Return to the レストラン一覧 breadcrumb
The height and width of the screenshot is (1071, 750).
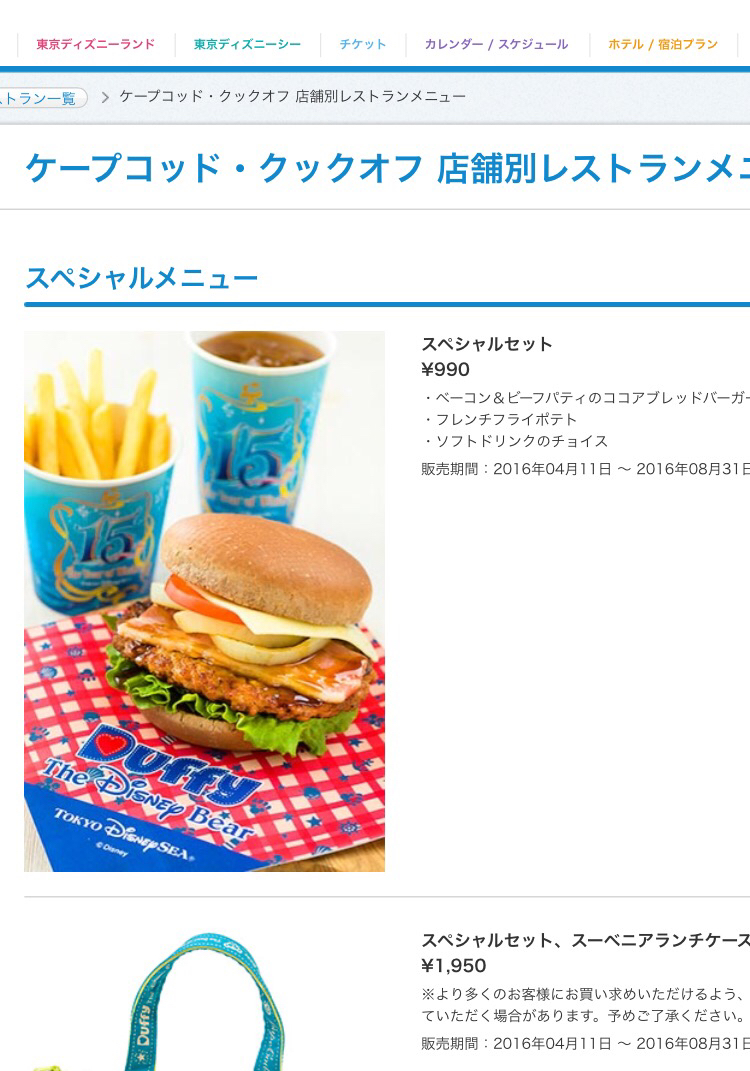coord(40,97)
